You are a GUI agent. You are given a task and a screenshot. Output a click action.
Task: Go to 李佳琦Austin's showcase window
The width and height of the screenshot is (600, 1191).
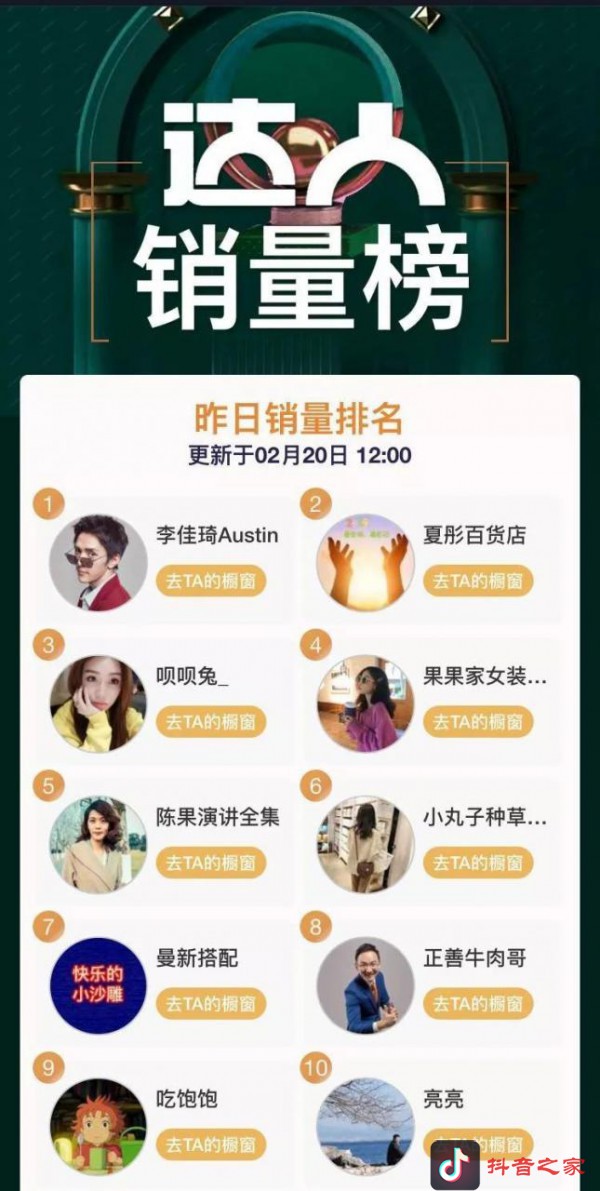(211, 581)
